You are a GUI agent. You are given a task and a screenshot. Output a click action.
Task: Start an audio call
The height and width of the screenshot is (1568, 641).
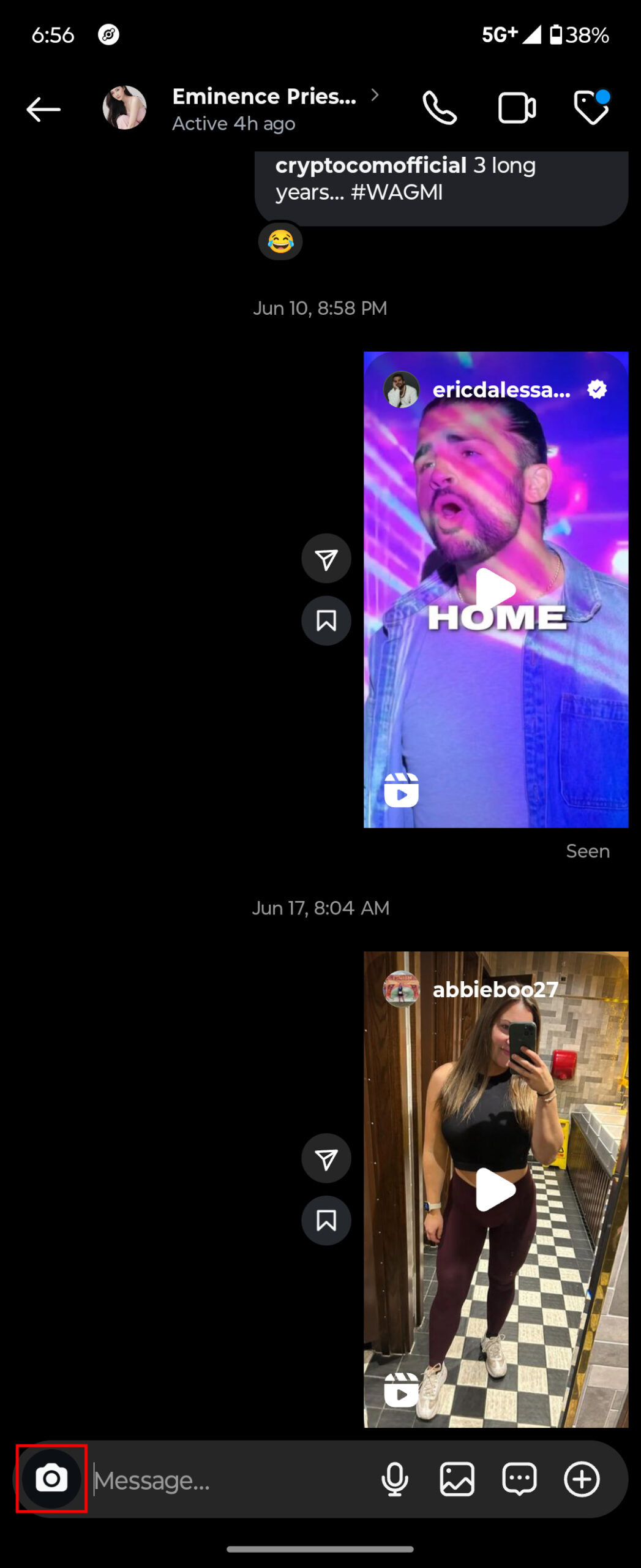440,108
